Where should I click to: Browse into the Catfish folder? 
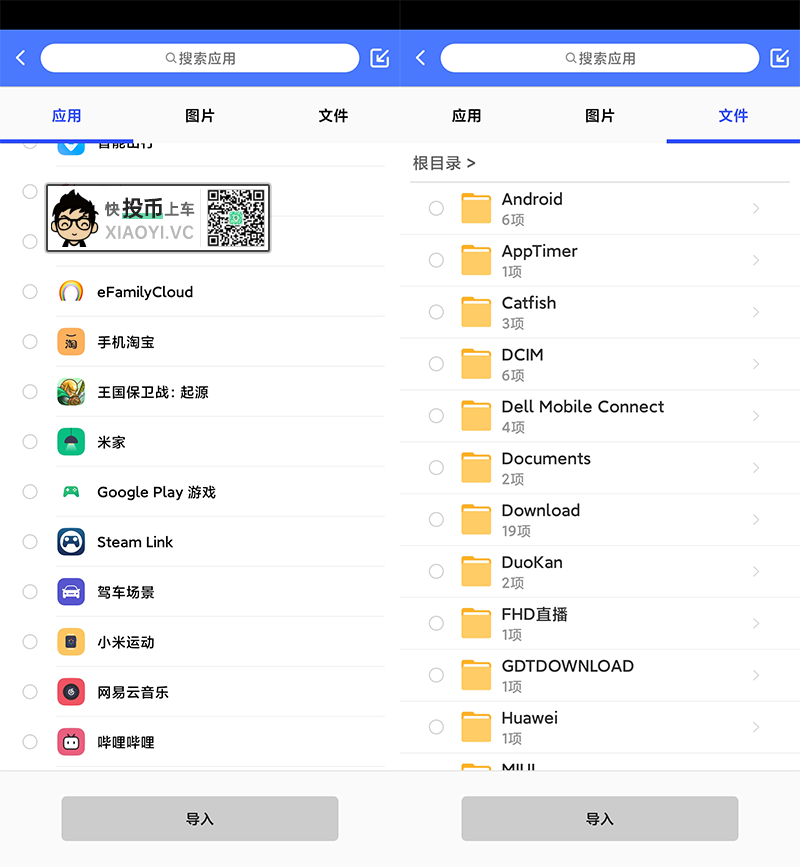point(600,312)
